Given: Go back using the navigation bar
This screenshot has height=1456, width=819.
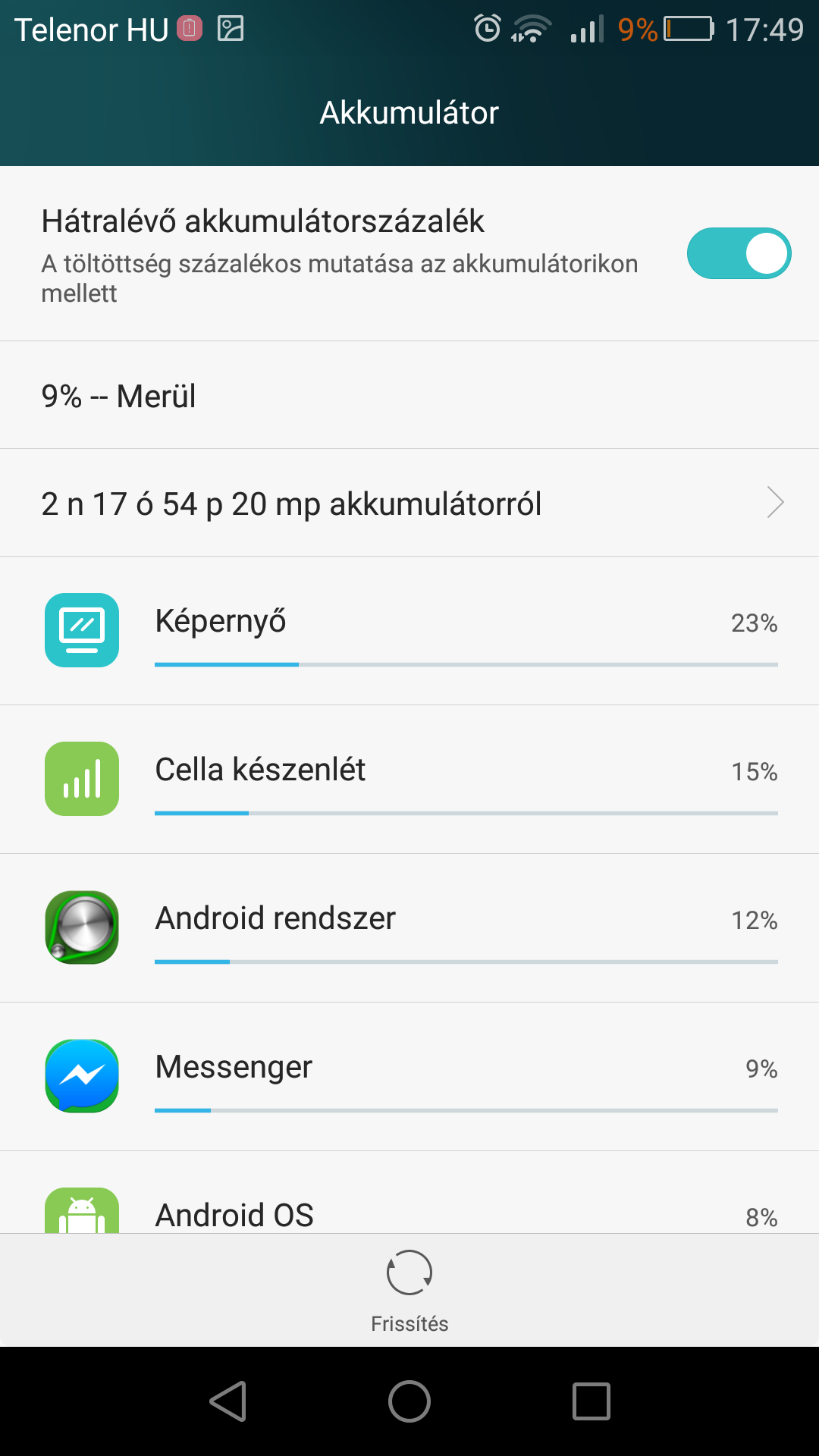Looking at the screenshot, I should click(227, 1401).
